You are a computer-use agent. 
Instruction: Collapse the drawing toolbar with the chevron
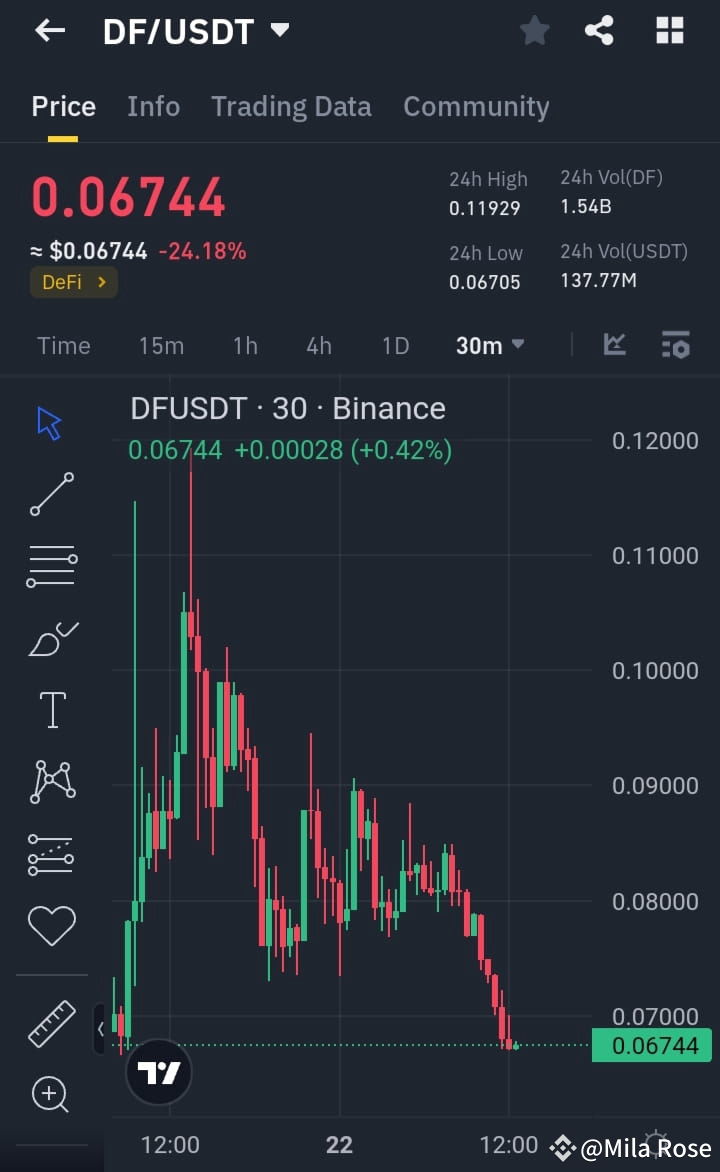click(99, 1028)
